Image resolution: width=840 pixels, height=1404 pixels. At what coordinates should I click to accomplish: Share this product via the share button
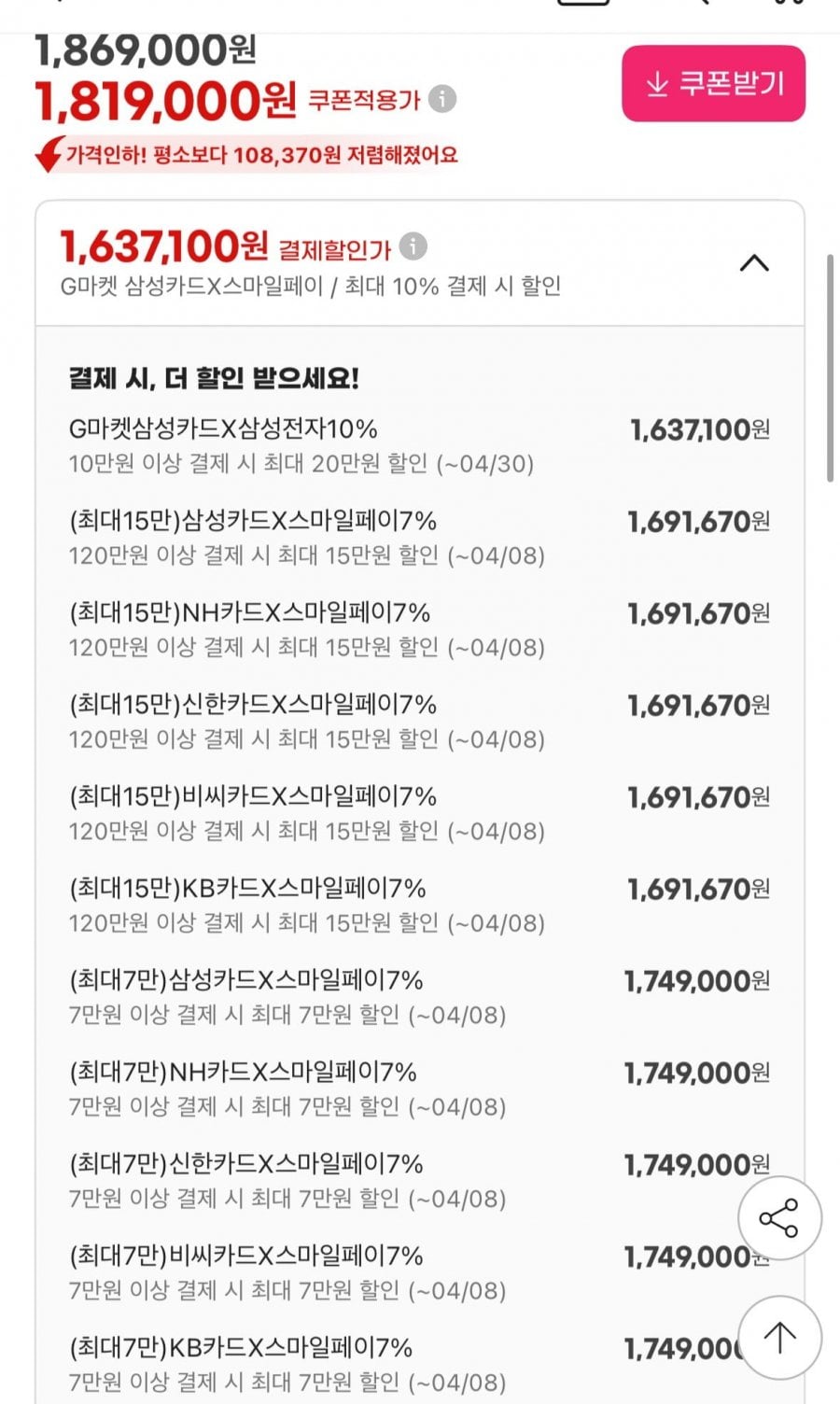[779, 1218]
